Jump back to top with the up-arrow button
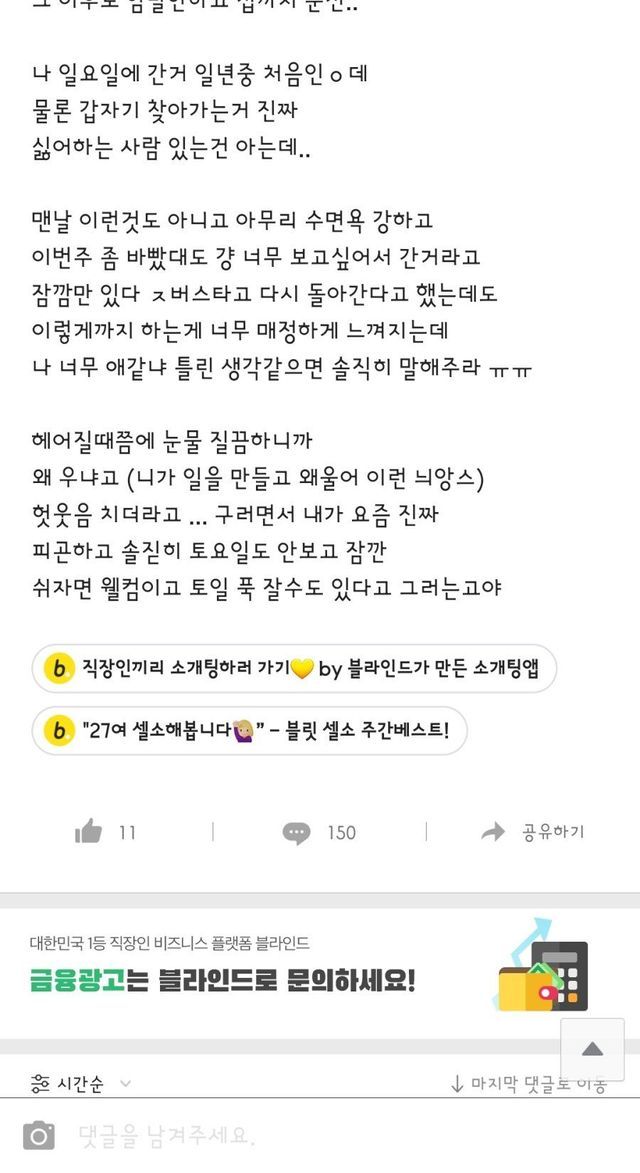The width and height of the screenshot is (640, 1173). (x=592, y=1049)
